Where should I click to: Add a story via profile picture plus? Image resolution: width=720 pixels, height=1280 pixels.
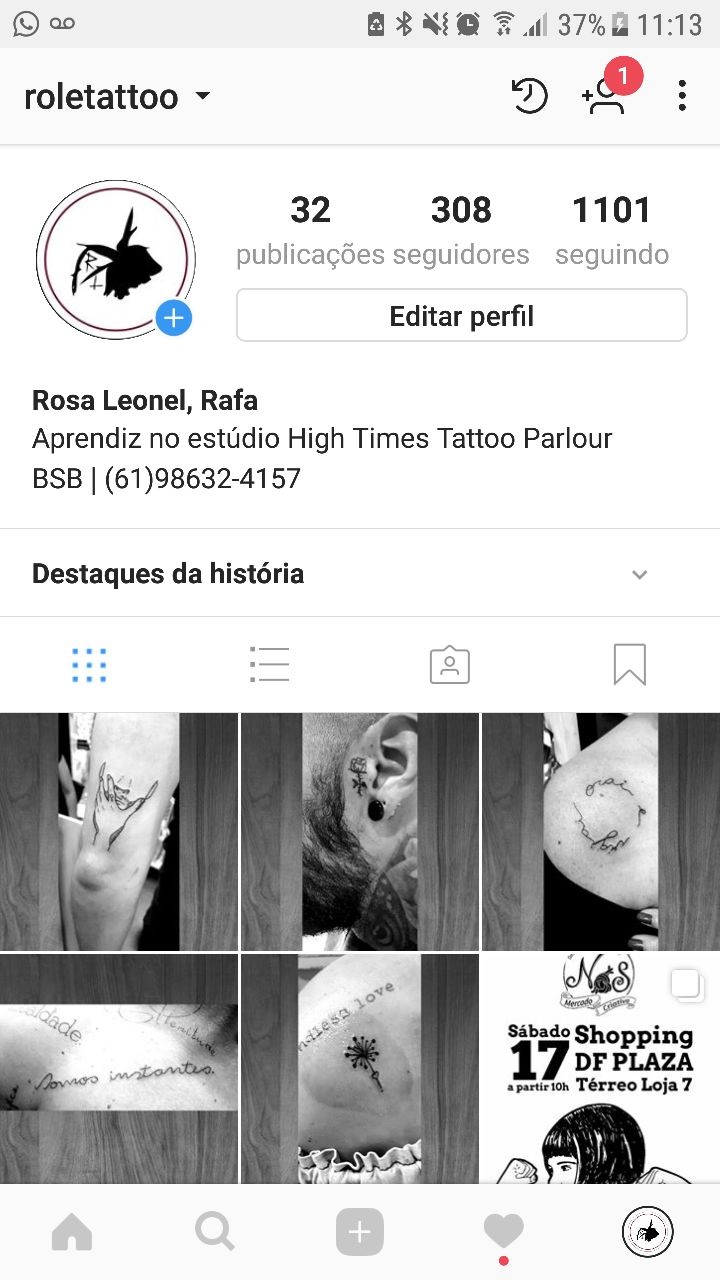[174, 318]
